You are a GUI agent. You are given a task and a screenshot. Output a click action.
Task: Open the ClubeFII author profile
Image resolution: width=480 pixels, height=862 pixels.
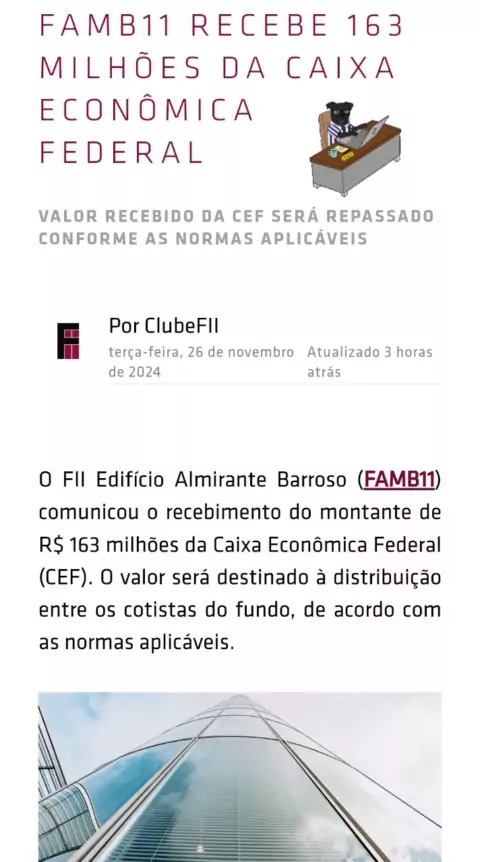tap(163, 326)
